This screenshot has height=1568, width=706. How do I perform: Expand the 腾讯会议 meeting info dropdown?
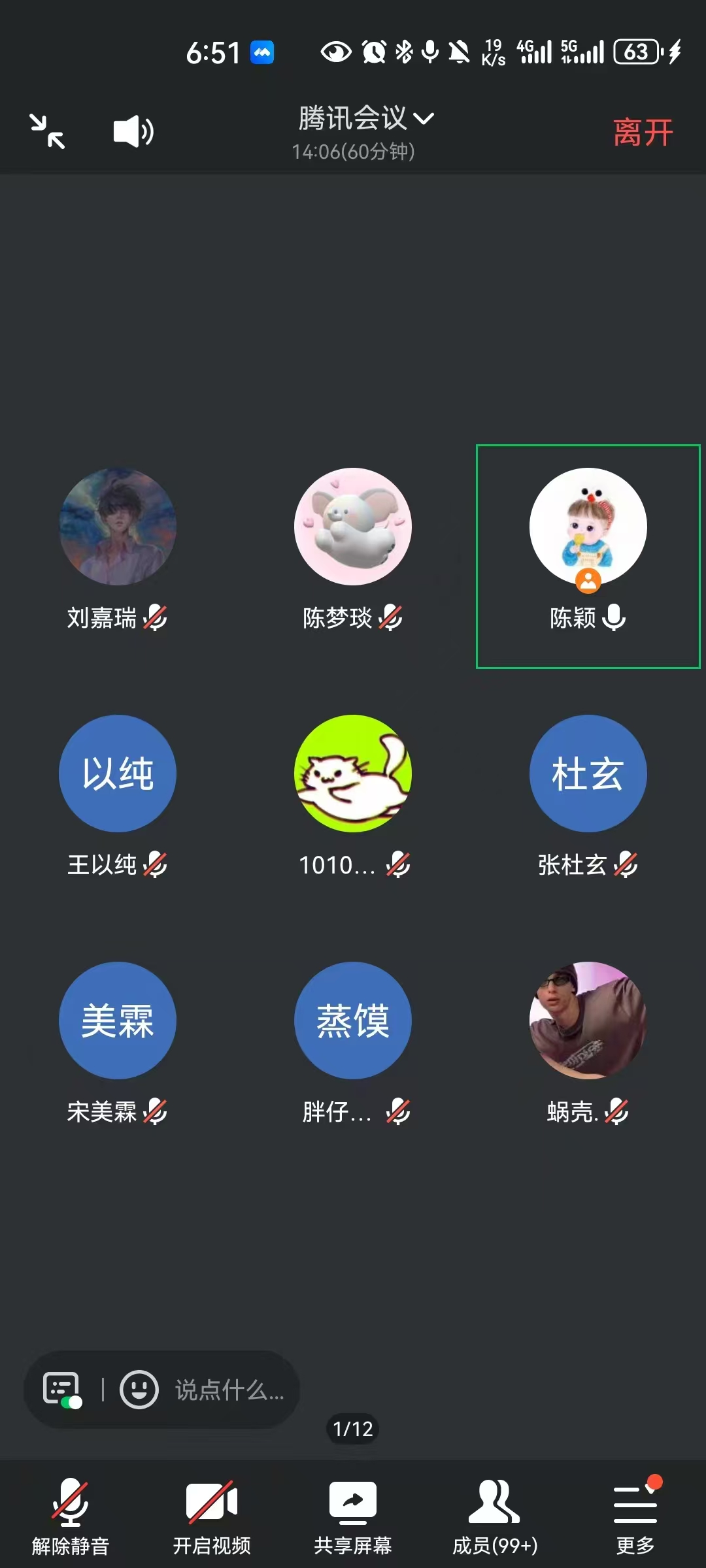(366, 119)
